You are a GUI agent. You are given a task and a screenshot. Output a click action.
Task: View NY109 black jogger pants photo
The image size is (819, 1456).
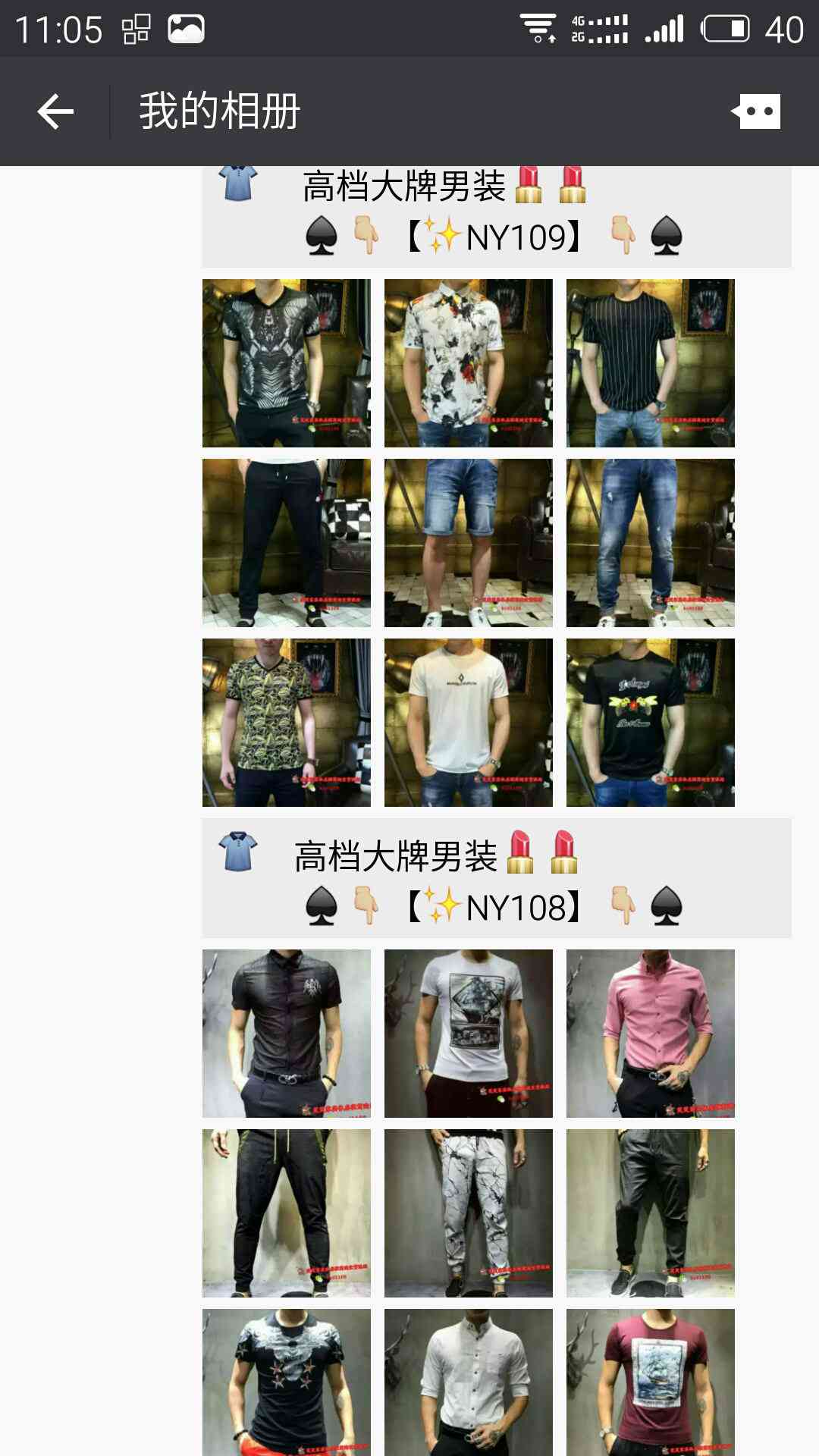click(x=286, y=542)
